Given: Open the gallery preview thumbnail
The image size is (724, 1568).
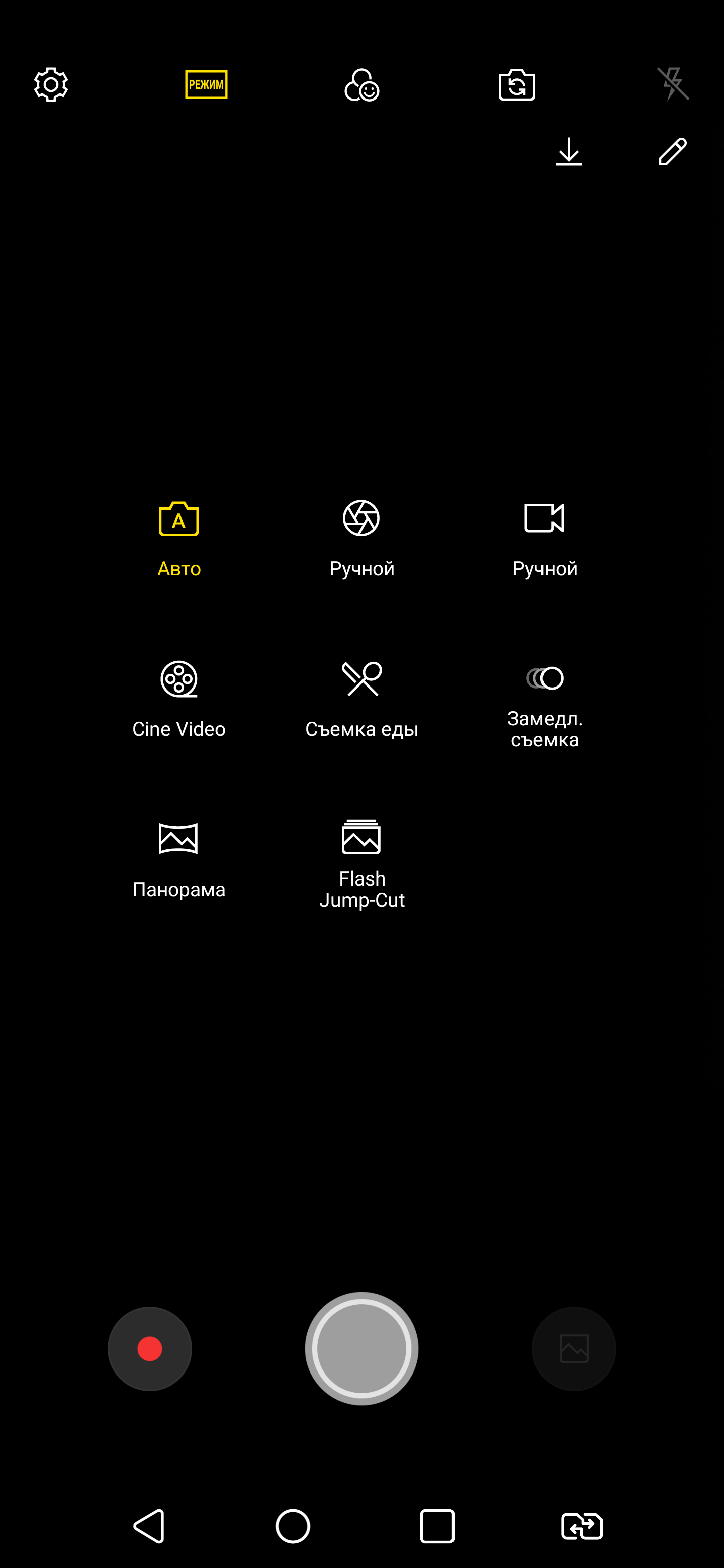Looking at the screenshot, I should tap(574, 1349).
